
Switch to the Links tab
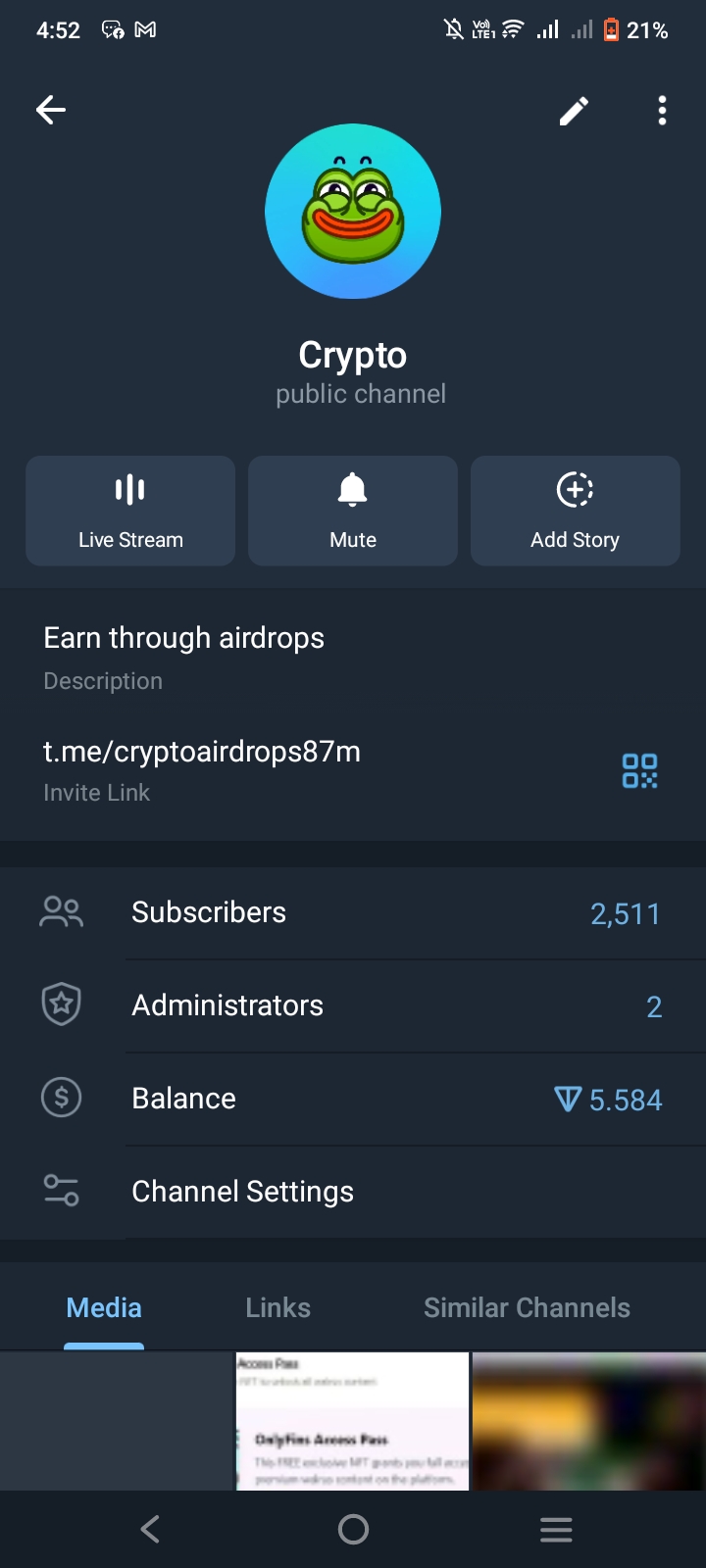point(277,1307)
